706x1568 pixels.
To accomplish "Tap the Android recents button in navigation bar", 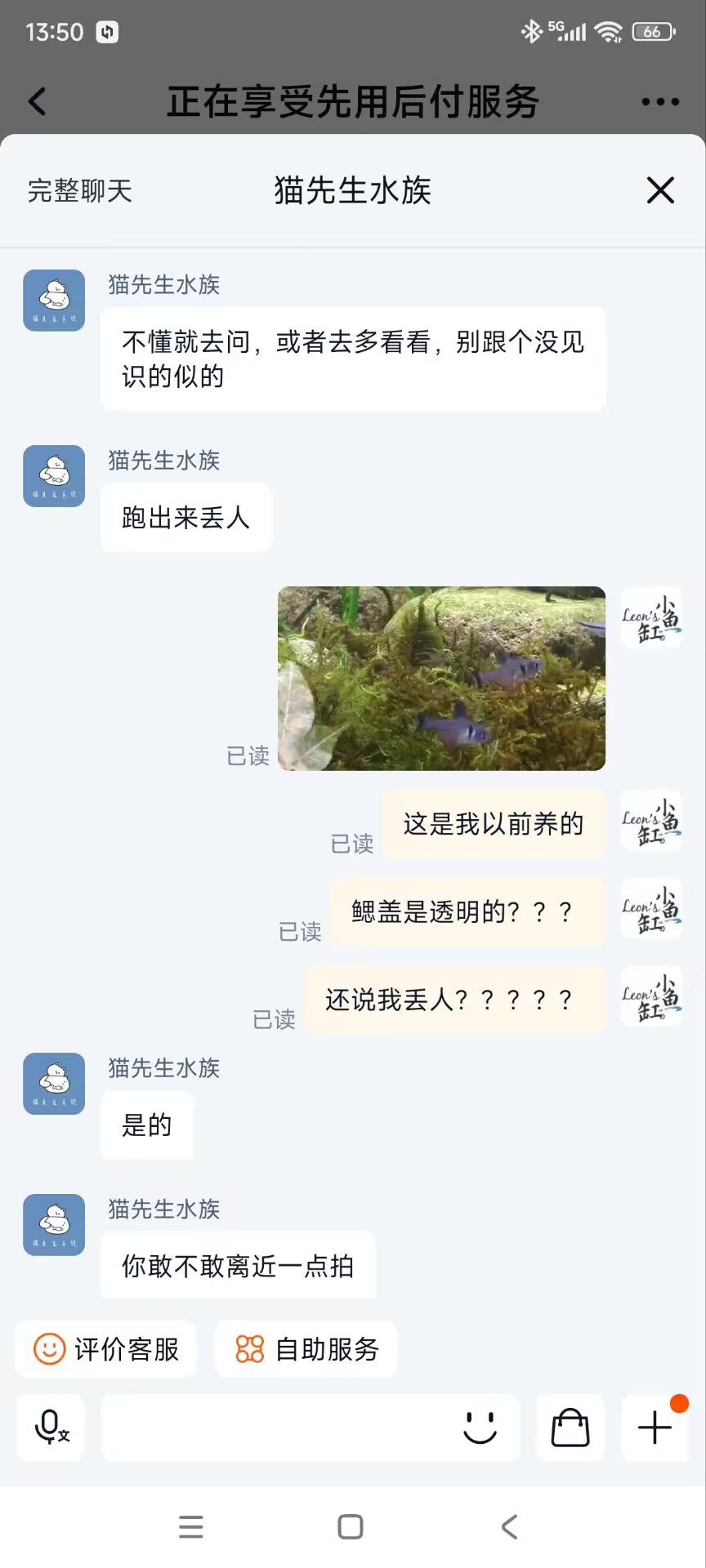I will pyautogui.click(x=190, y=1526).
